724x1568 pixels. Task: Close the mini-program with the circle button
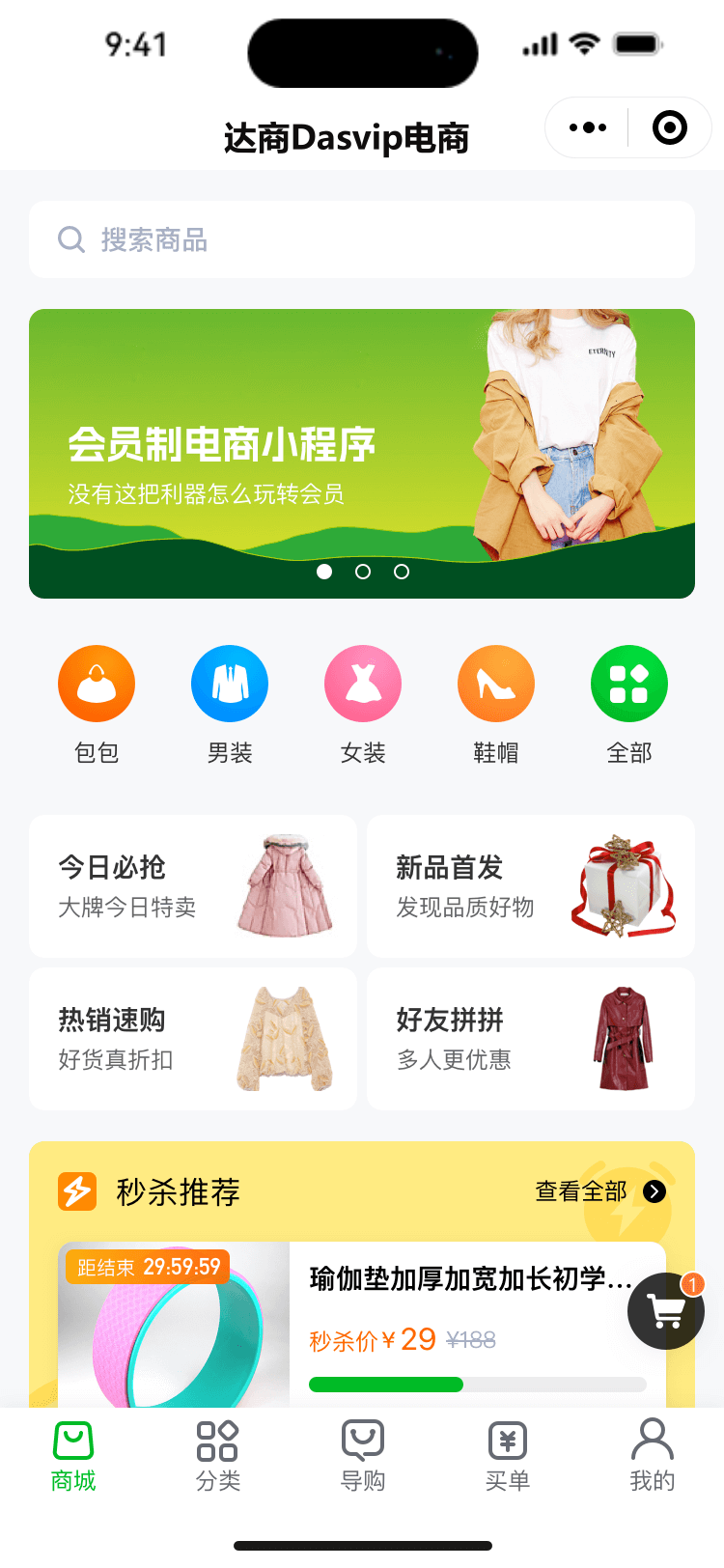pyautogui.click(x=669, y=127)
